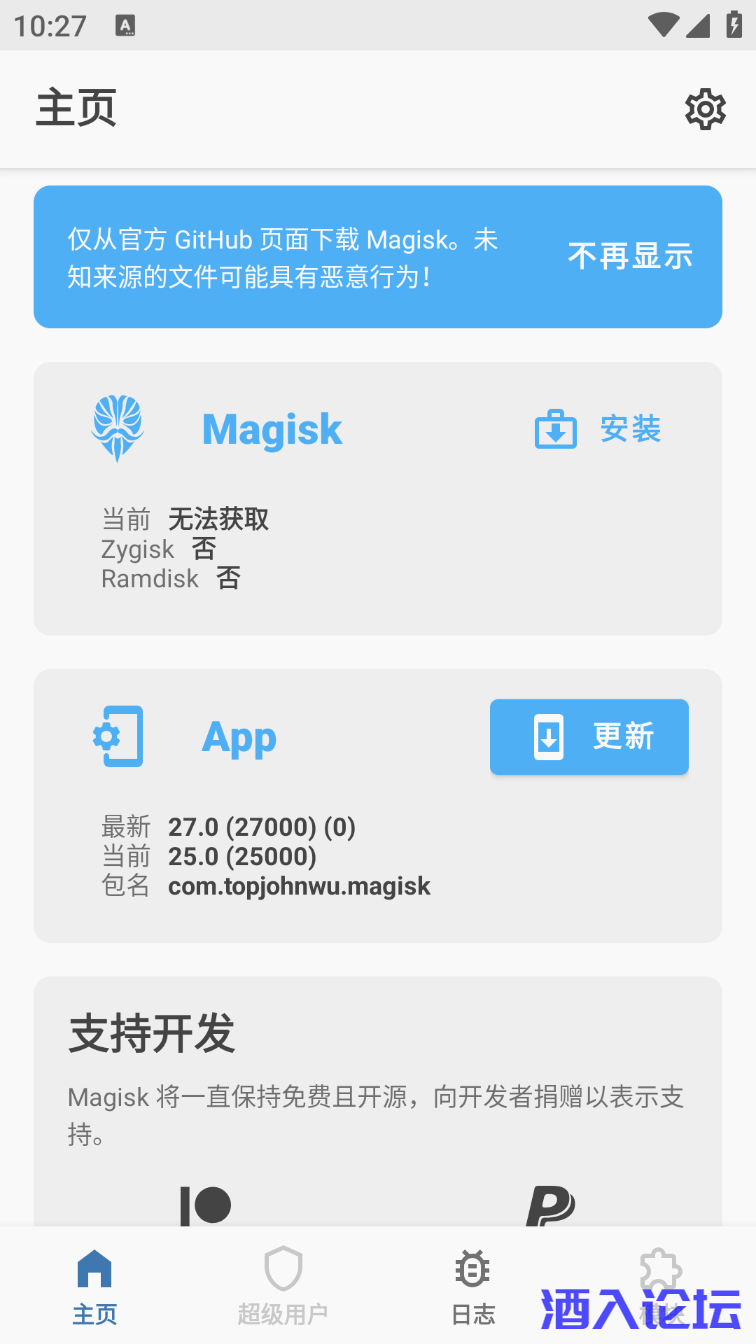Select the 安装 download icon next to Magisk

click(x=555, y=429)
